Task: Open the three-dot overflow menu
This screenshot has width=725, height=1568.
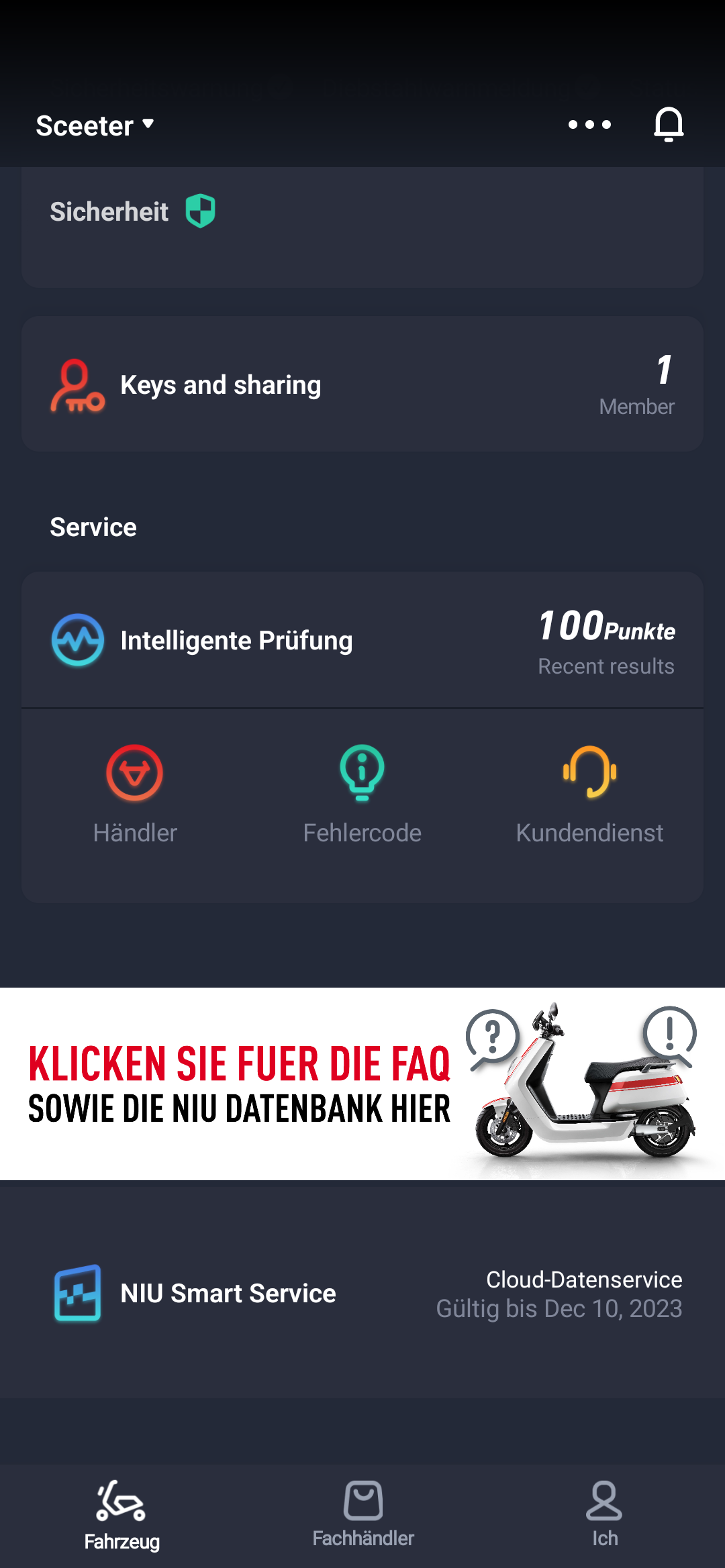Action: click(x=589, y=125)
